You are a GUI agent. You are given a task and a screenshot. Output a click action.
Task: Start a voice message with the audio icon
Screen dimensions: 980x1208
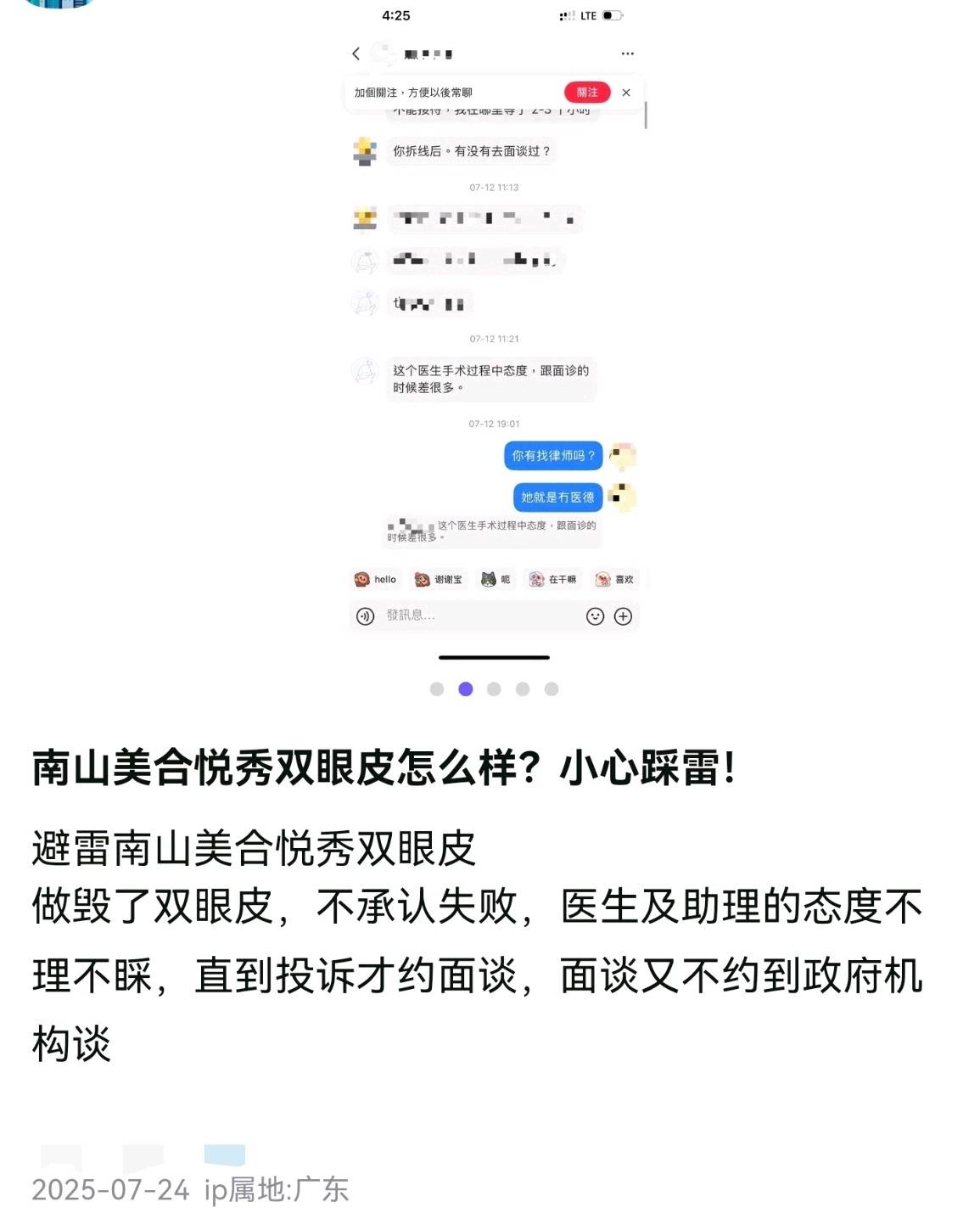tap(365, 616)
